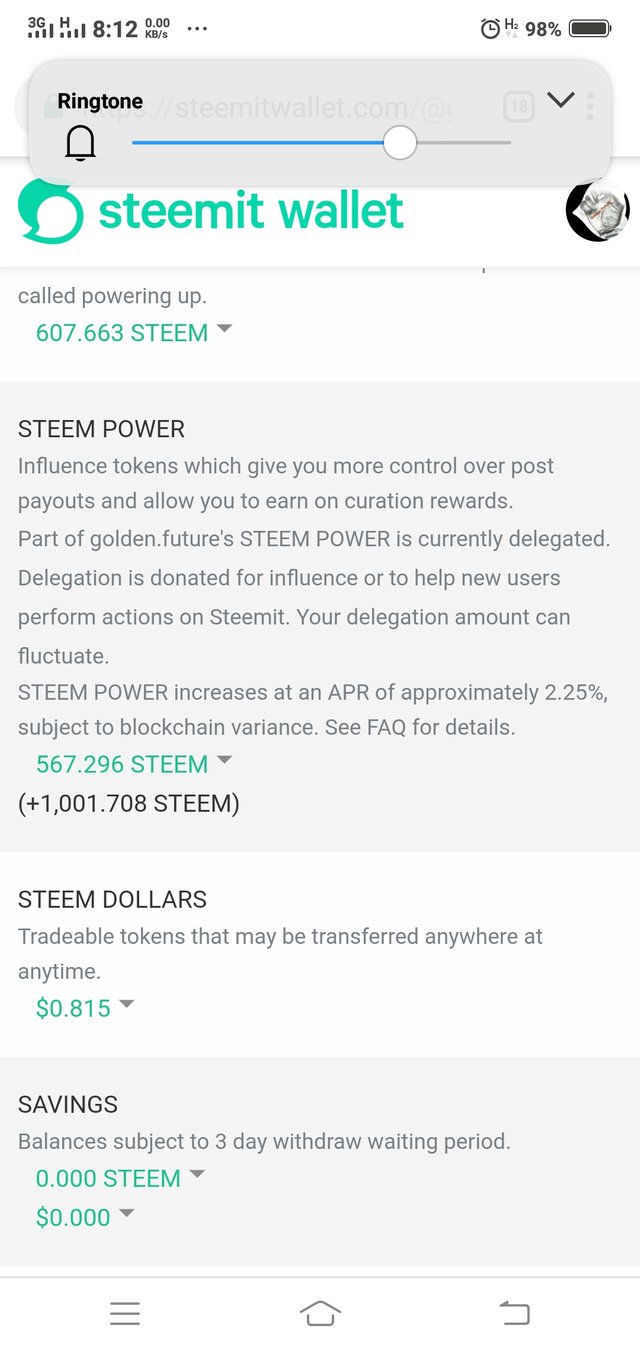Open recent apps from navigation bar

(x=125, y=1313)
